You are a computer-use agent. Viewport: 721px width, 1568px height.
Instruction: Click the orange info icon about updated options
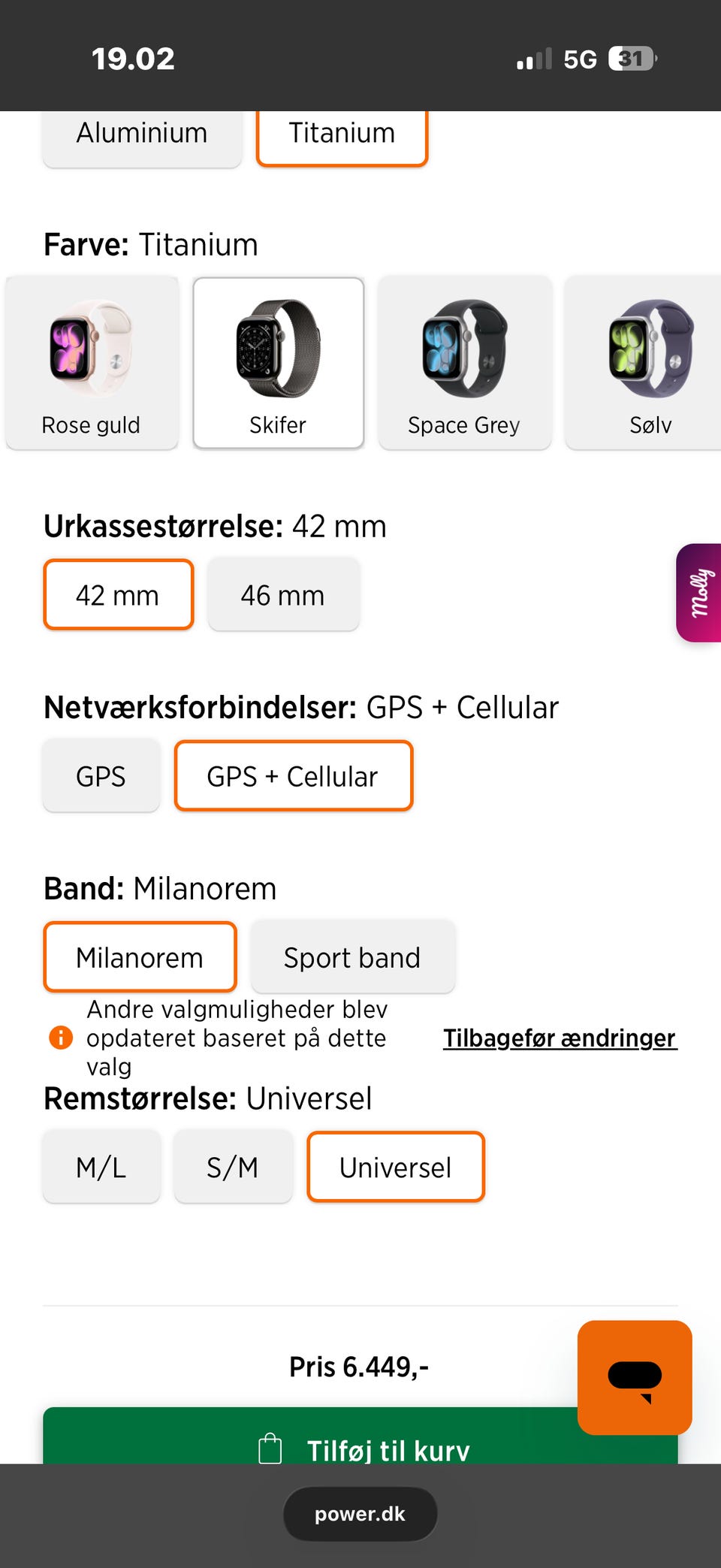[59, 1039]
